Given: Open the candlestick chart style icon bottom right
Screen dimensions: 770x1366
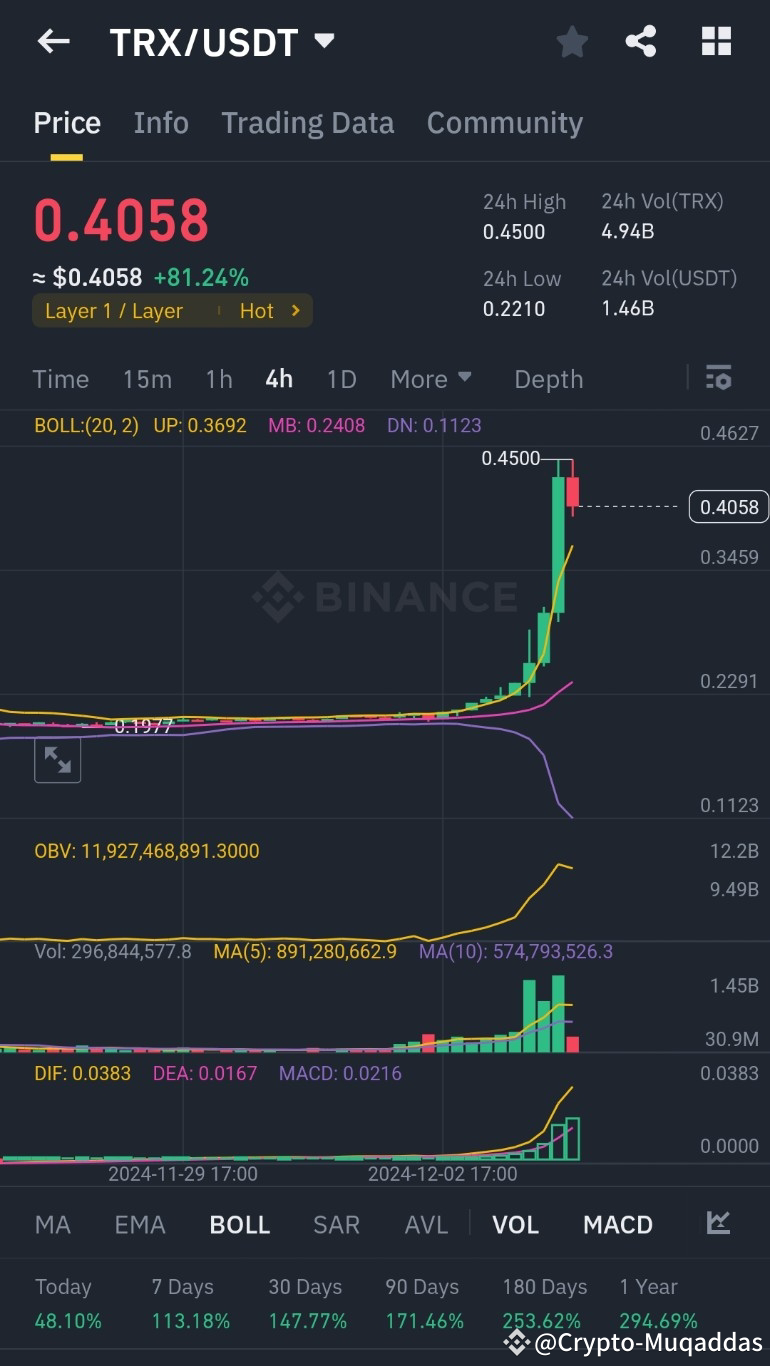Looking at the screenshot, I should (717, 1224).
